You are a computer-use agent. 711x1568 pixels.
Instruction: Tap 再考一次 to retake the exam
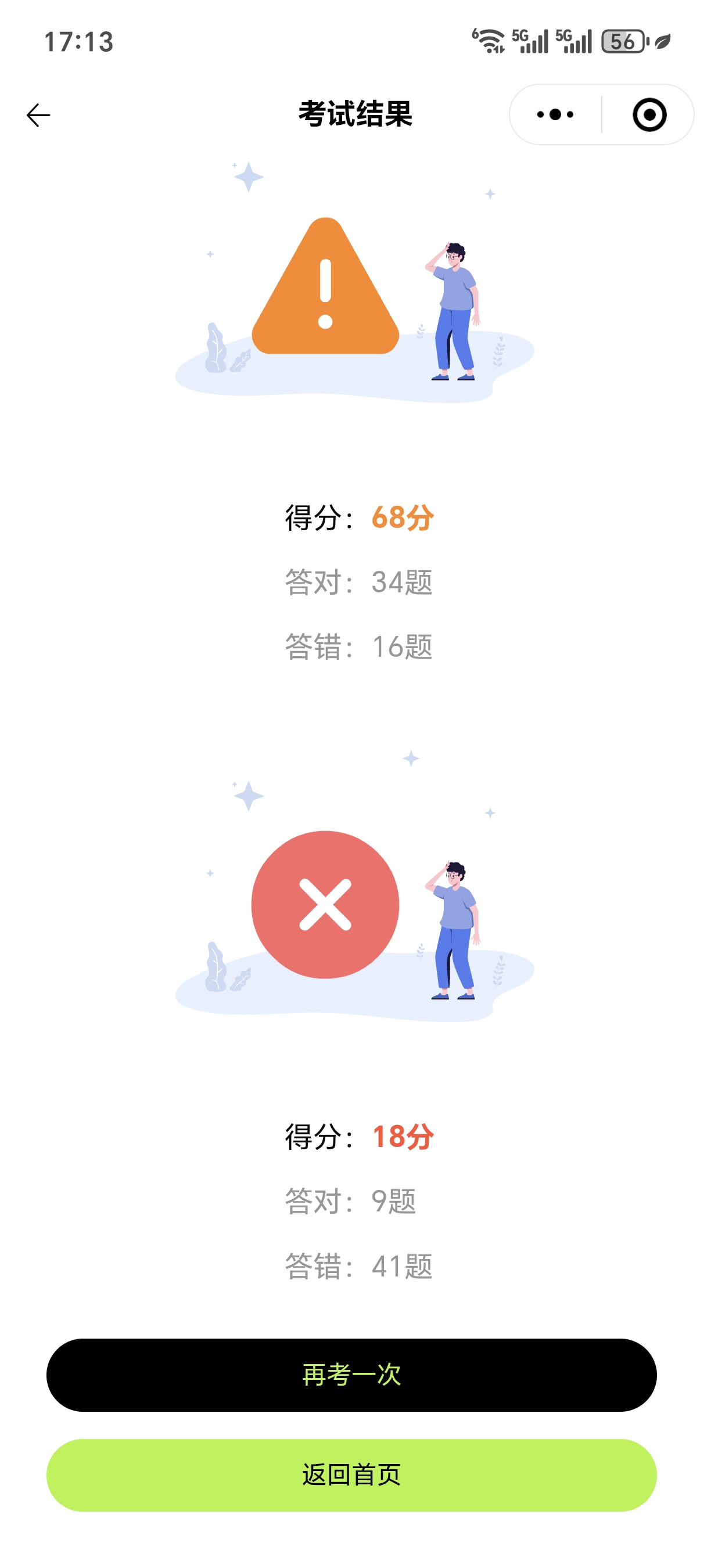(351, 1375)
